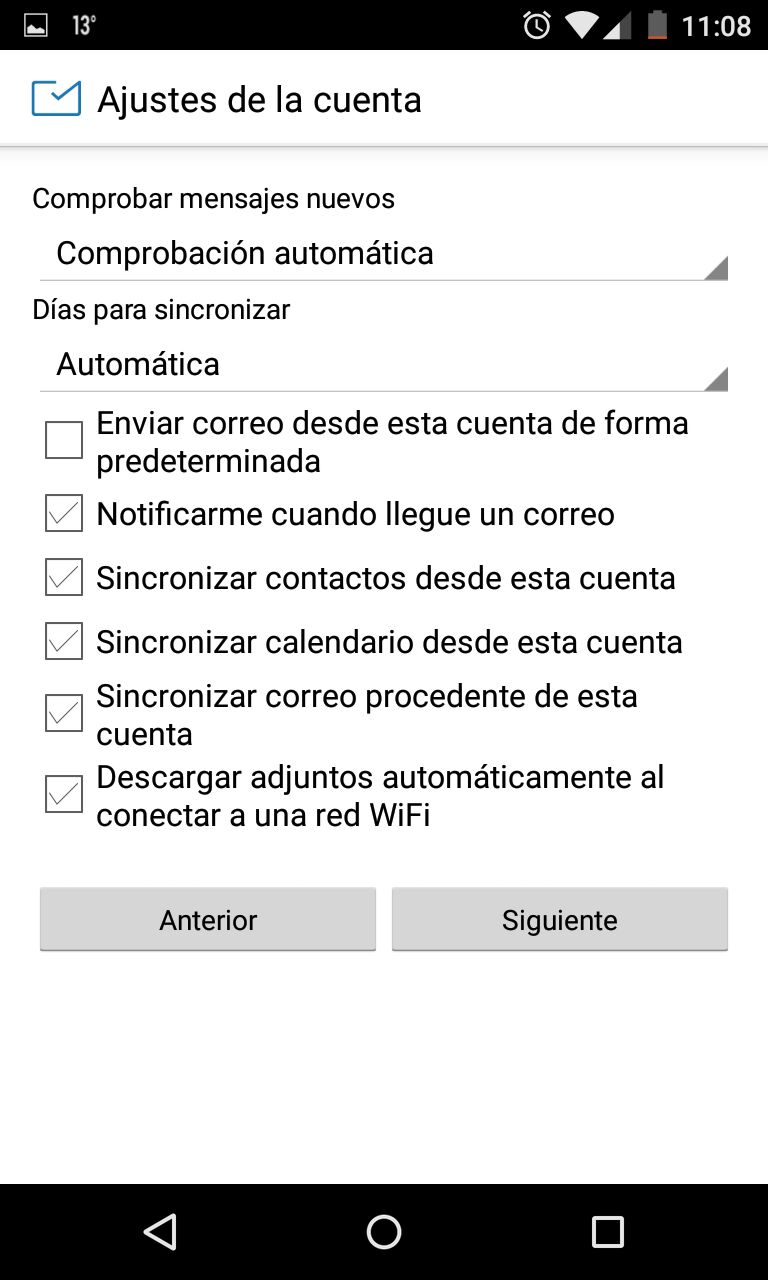Screen dimensions: 768x1280
Task: Expand the Días para sincronizar dropdown
Action: click(384, 365)
